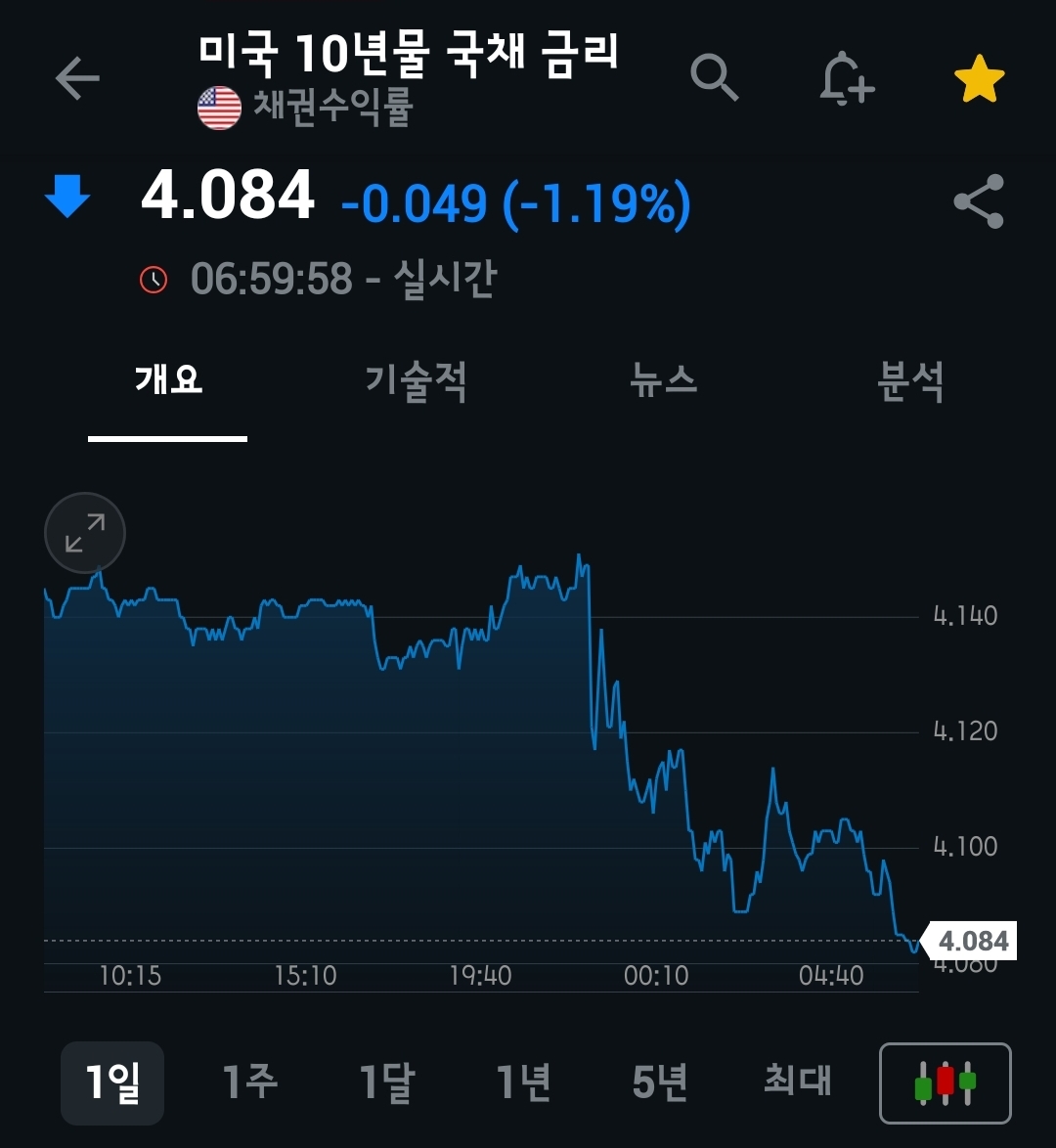Change chart range to 1달
1056x1148 pixels.
tap(387, 1082)
